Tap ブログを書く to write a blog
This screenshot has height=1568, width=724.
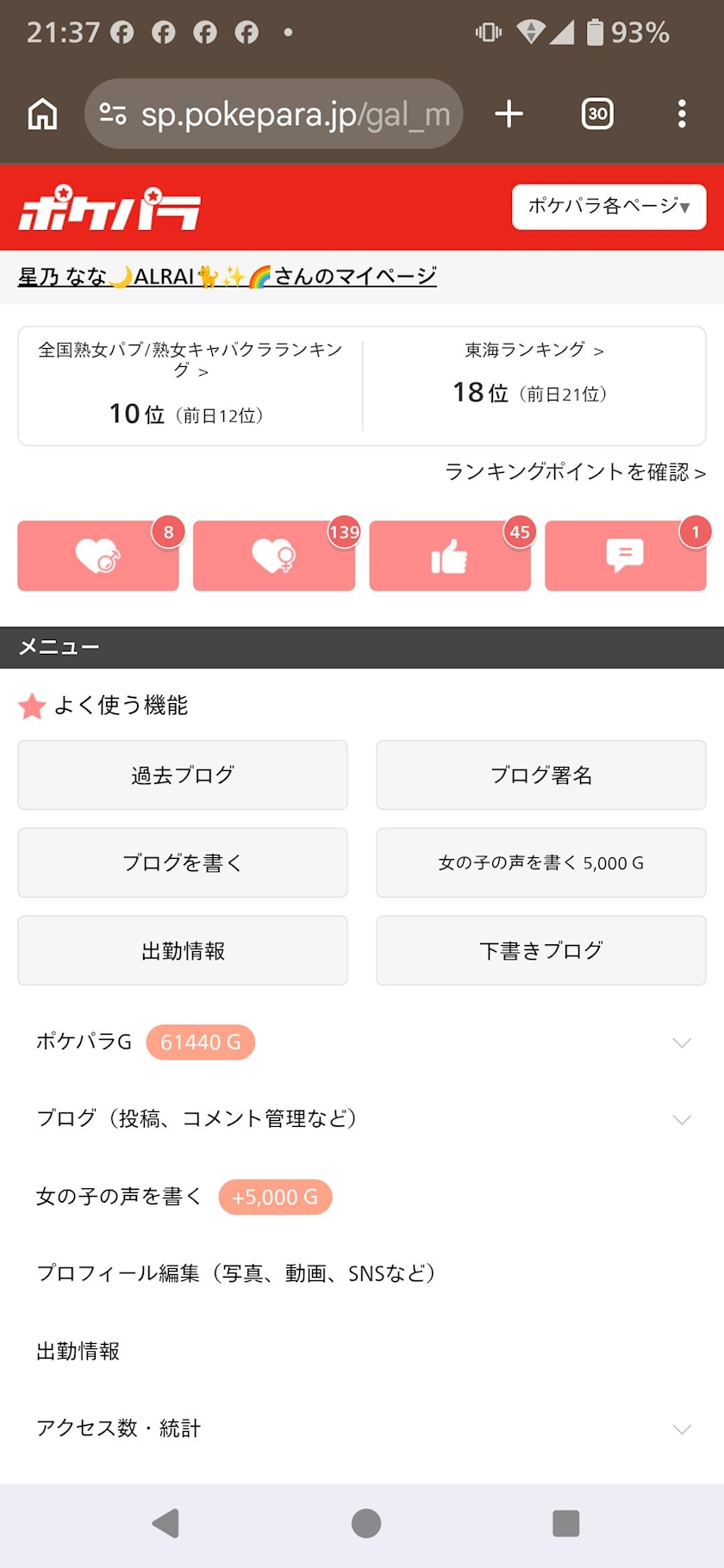[183, 863]
